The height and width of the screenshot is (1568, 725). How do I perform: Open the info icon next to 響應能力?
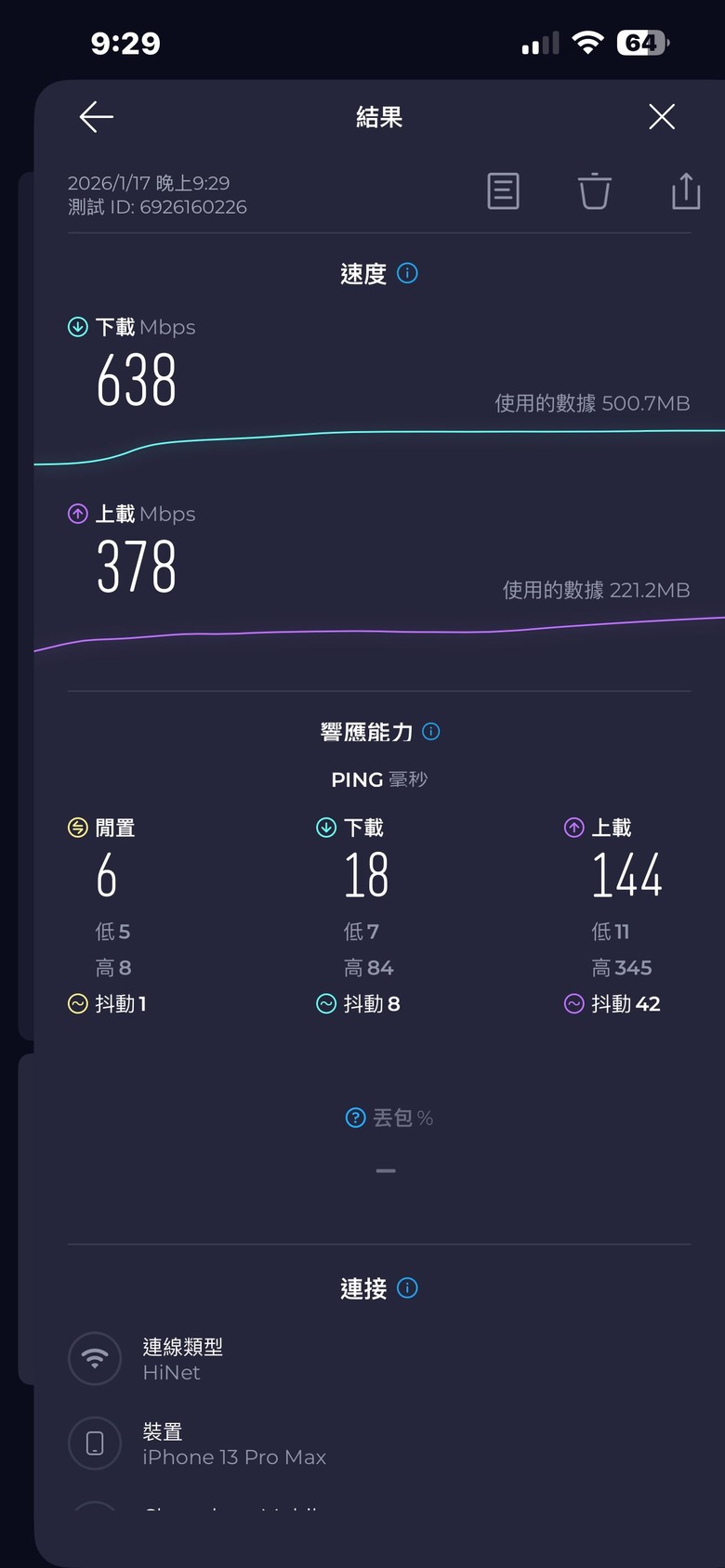pyautogui.click(x=431, y=731)
